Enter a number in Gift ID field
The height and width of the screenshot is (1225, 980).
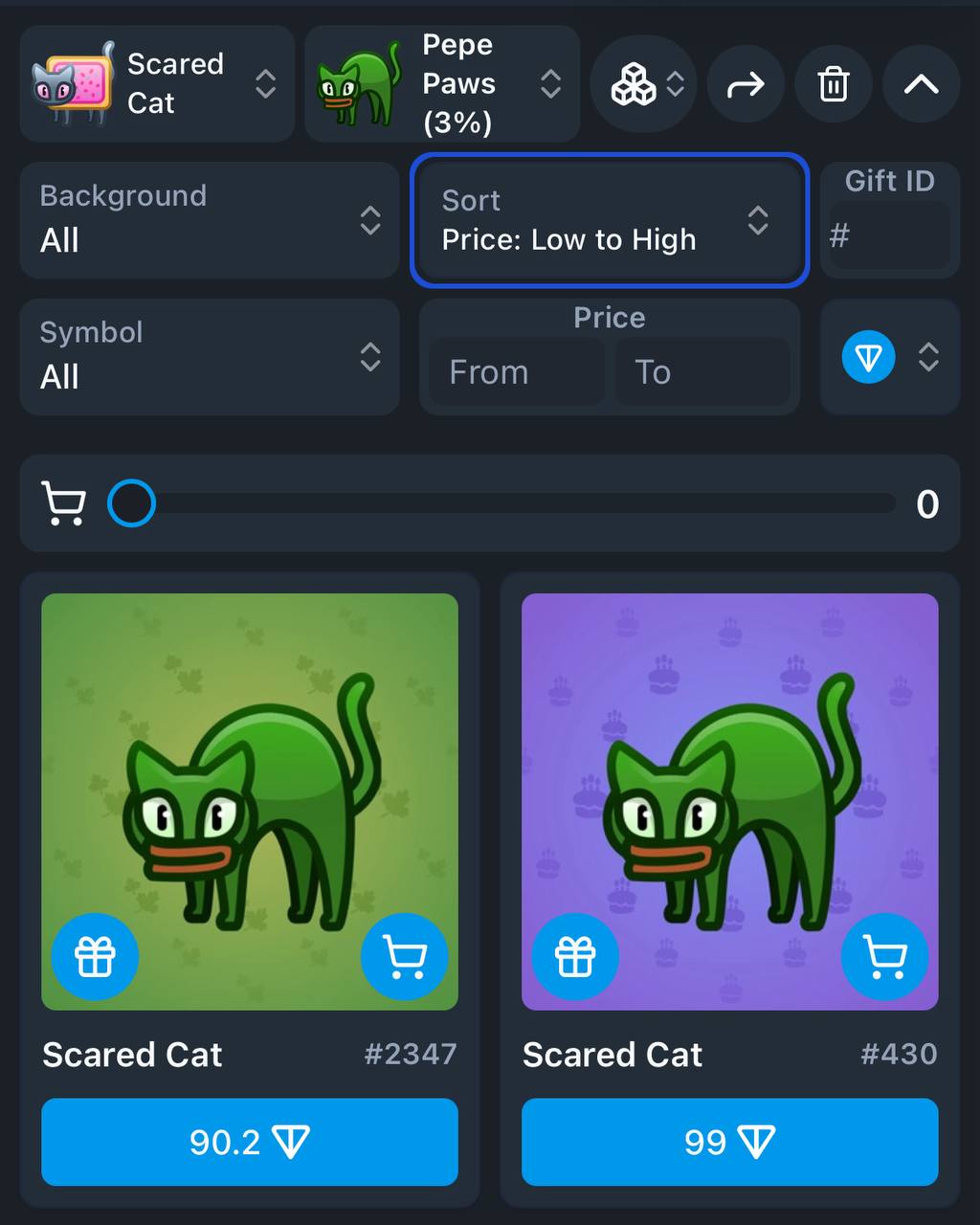point(890,235)
